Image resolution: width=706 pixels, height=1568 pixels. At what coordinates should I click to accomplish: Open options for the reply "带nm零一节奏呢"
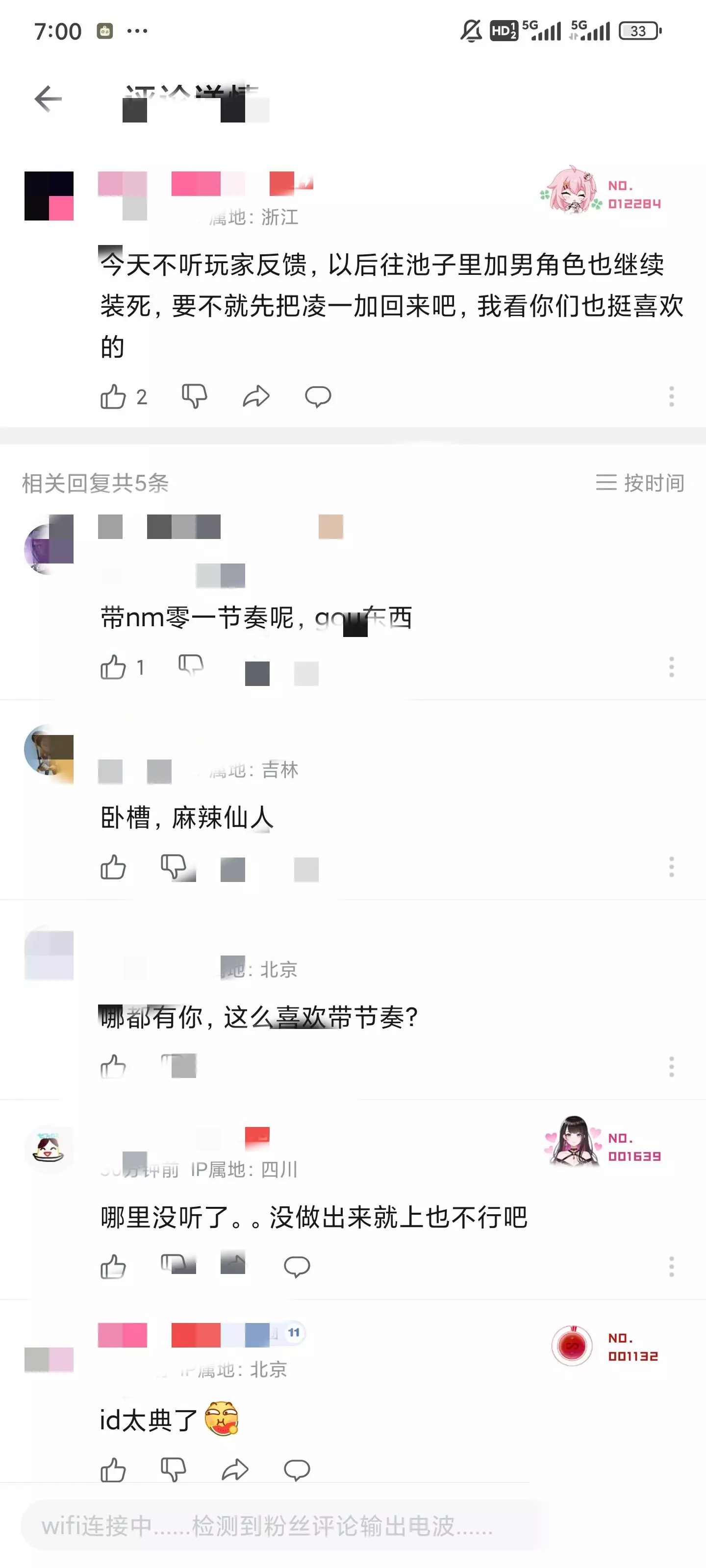coord(671,667)
